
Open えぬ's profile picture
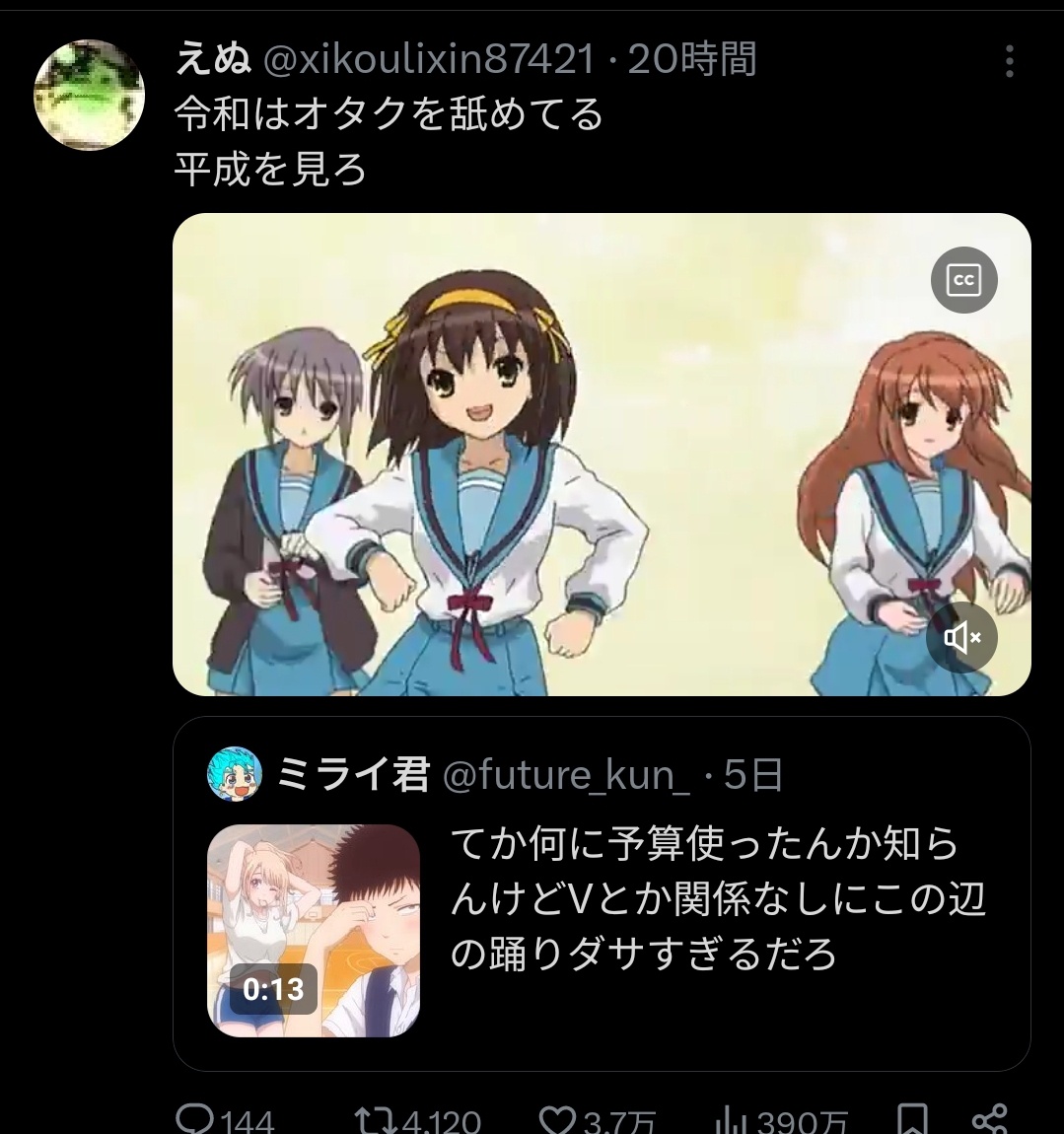pos(89,96)
